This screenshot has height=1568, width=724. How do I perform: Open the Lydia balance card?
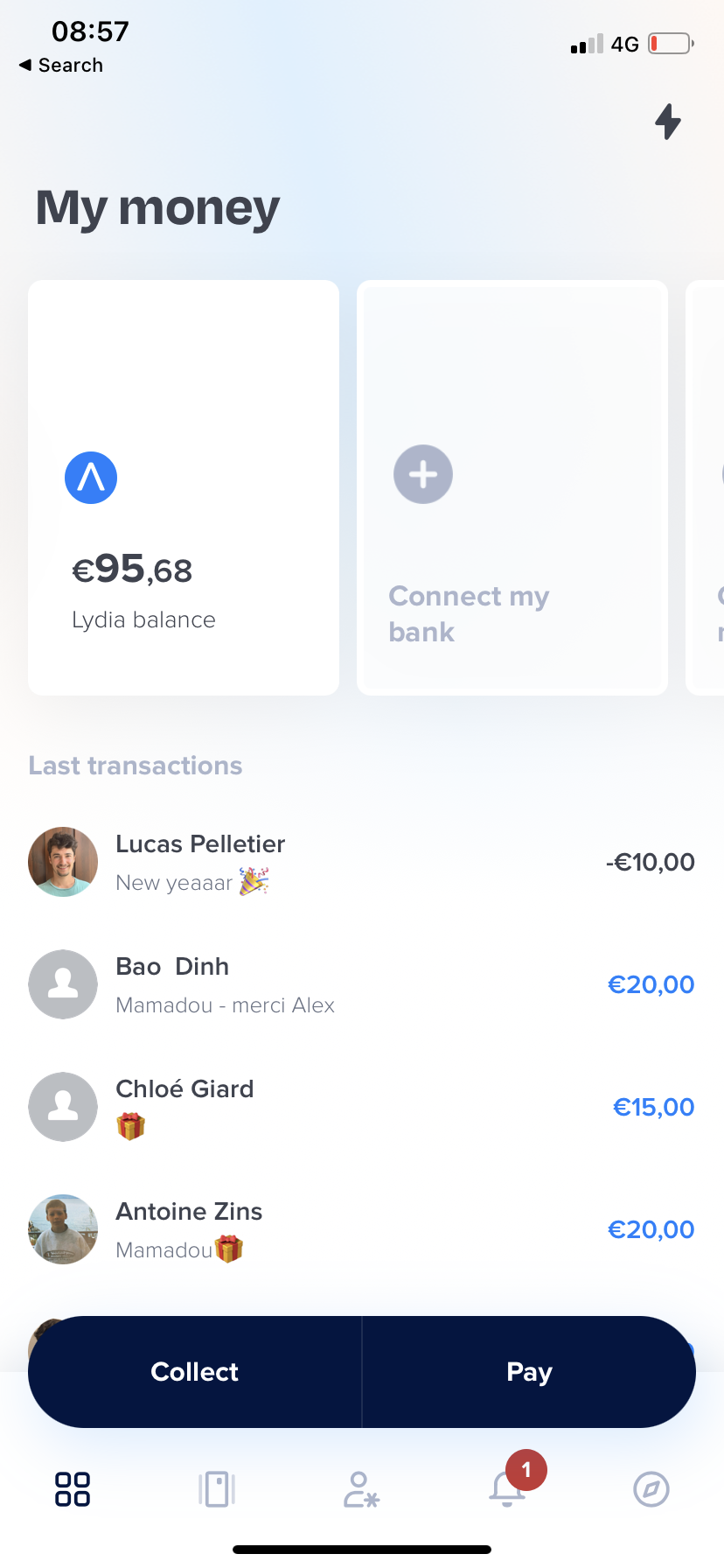[x=184, y=487]
